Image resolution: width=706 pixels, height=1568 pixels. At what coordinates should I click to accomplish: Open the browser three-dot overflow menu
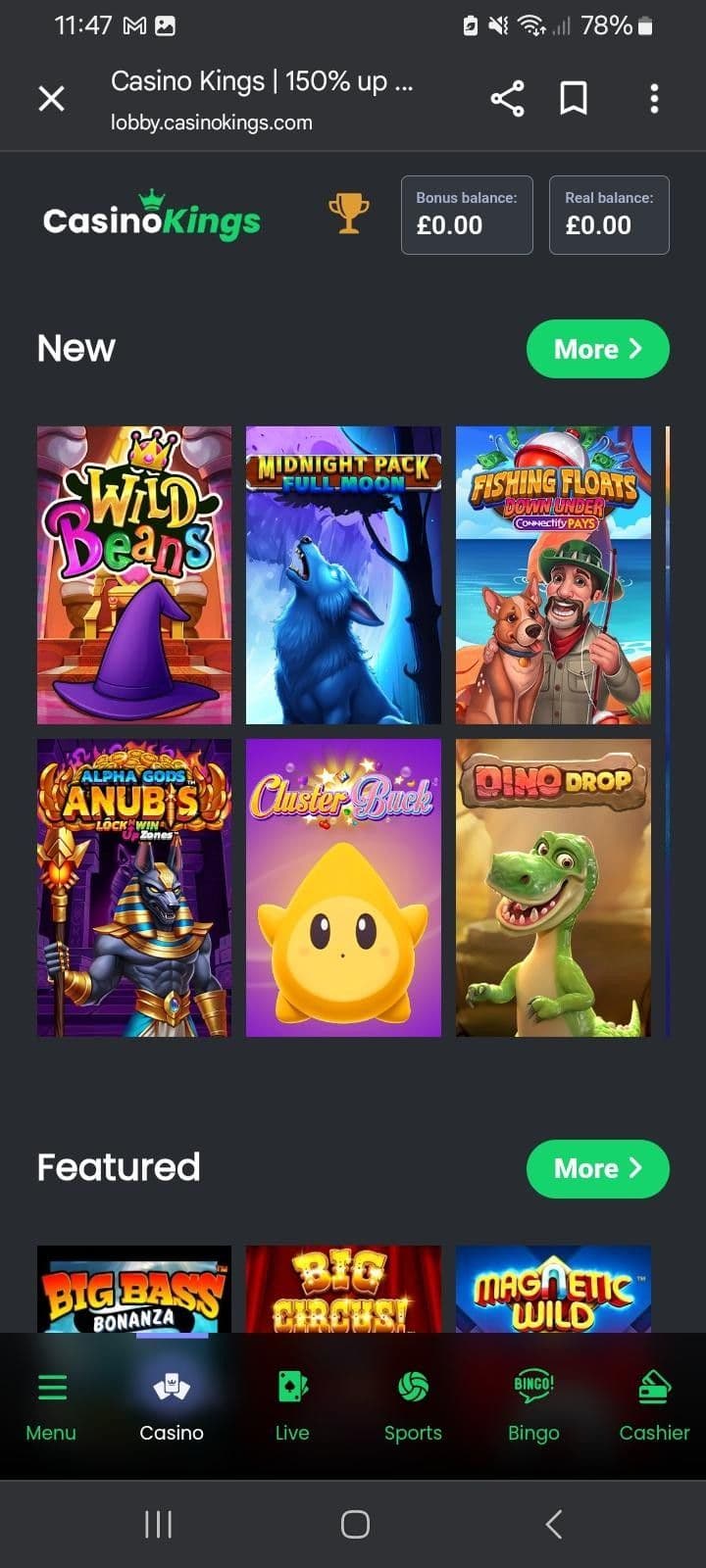(x=654, y=98)
